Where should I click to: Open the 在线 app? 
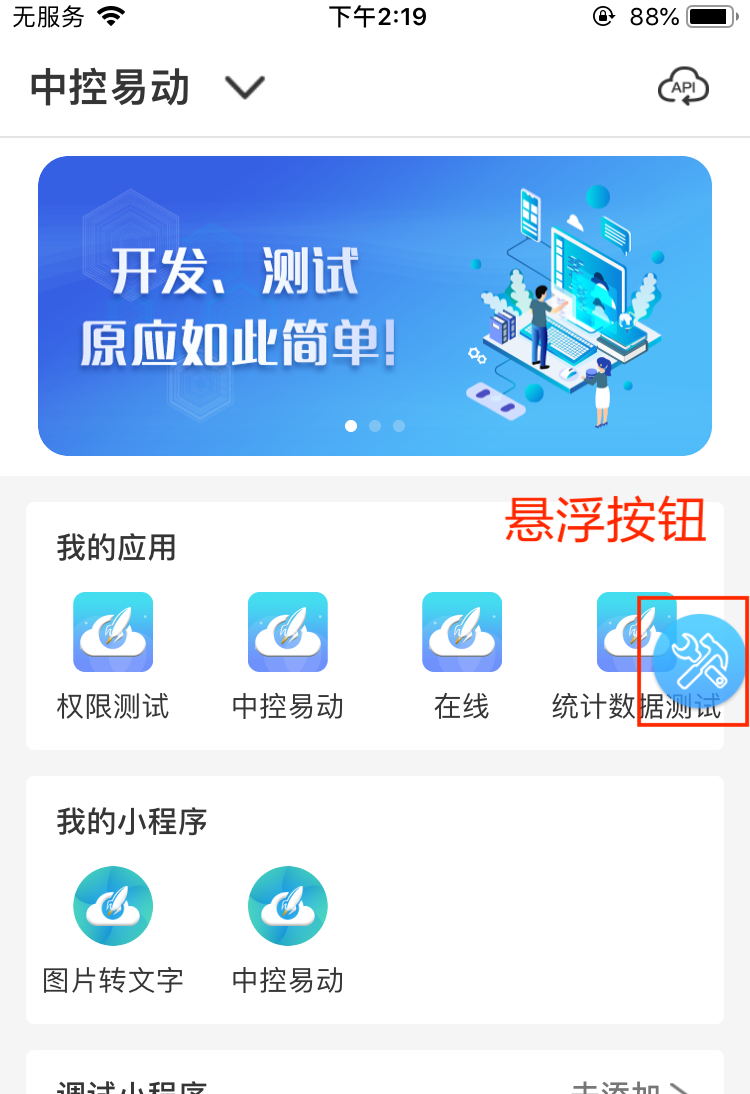[x=462, y=632]
